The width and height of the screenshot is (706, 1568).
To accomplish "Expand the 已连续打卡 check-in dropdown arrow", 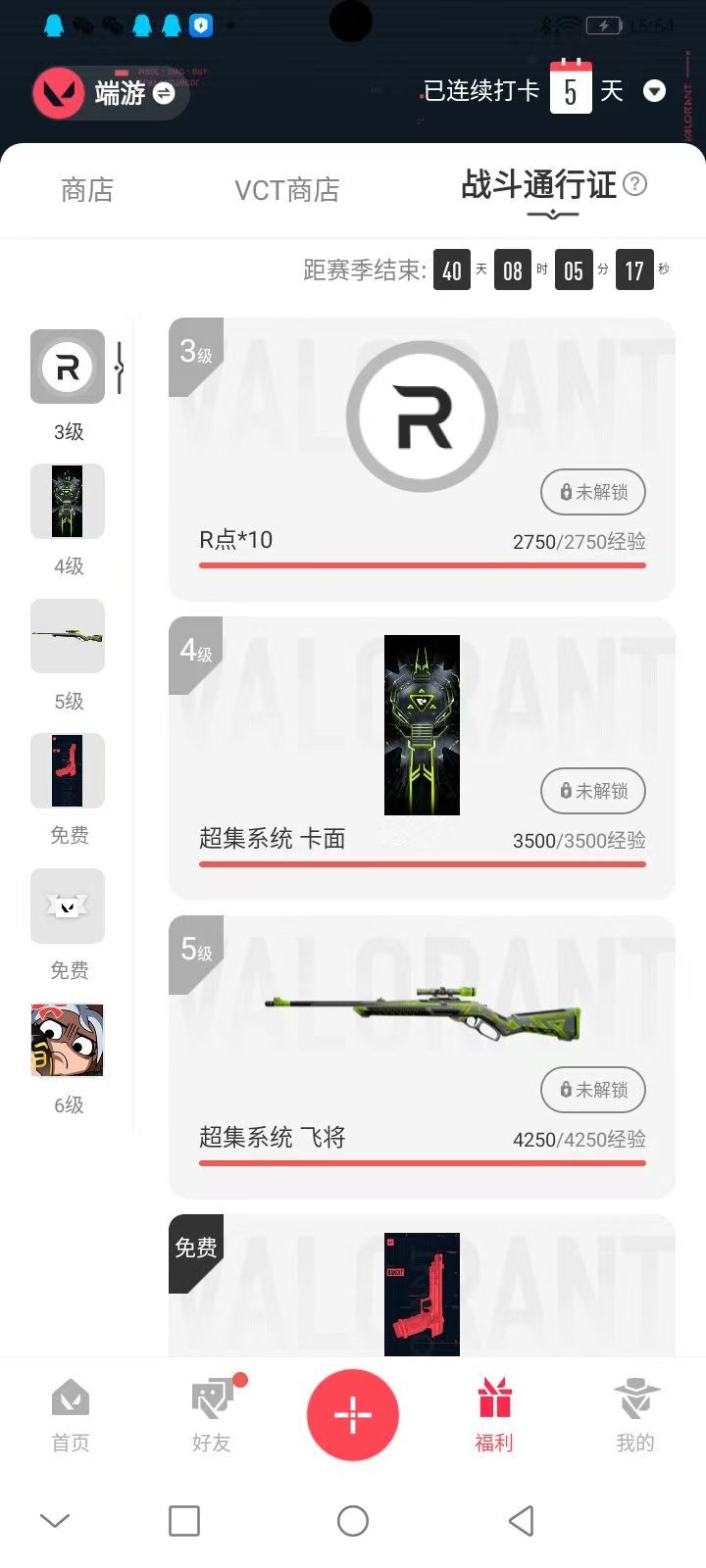I will click(654, 91).
